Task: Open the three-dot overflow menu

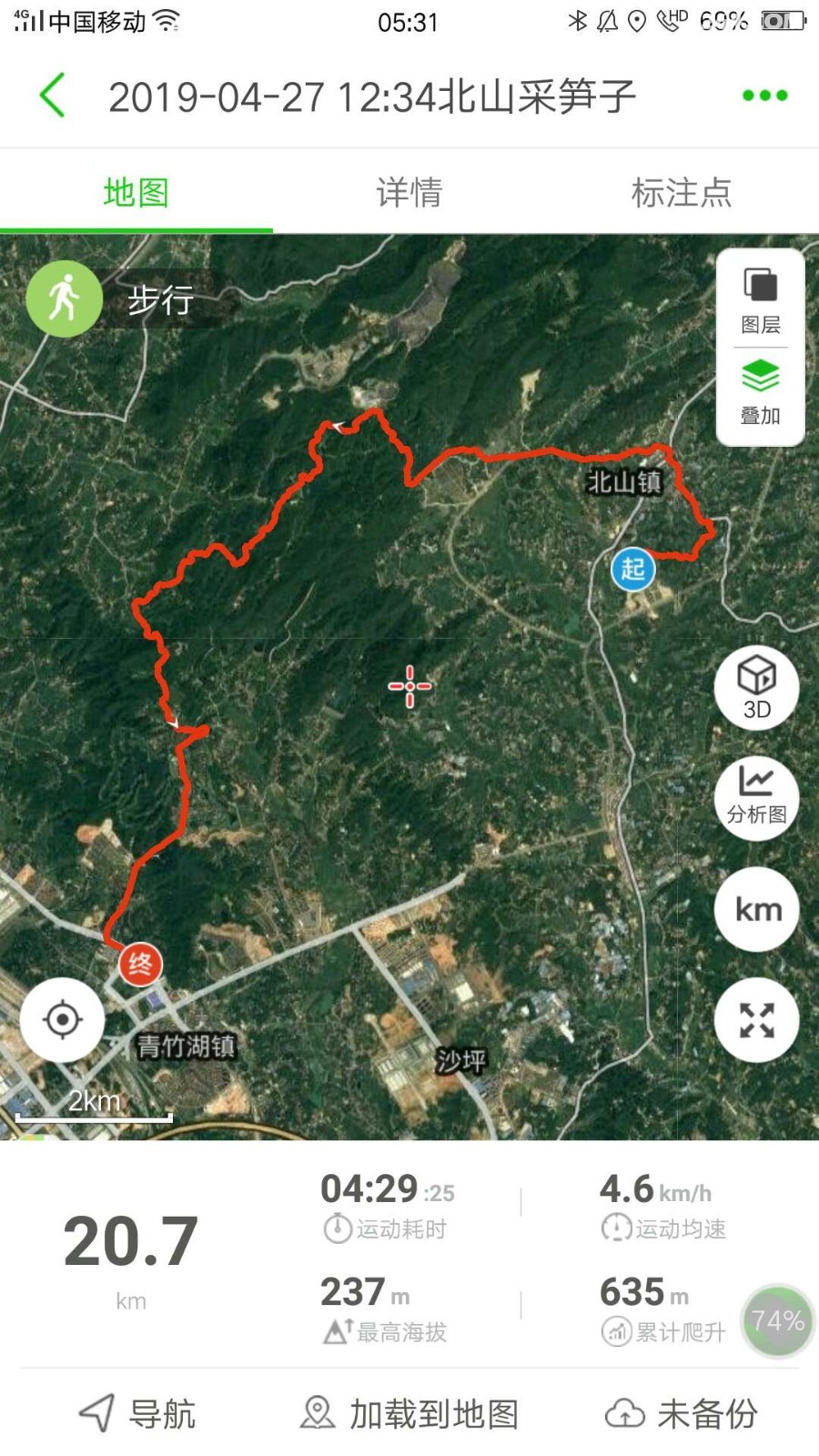Action: pos(764,96)
